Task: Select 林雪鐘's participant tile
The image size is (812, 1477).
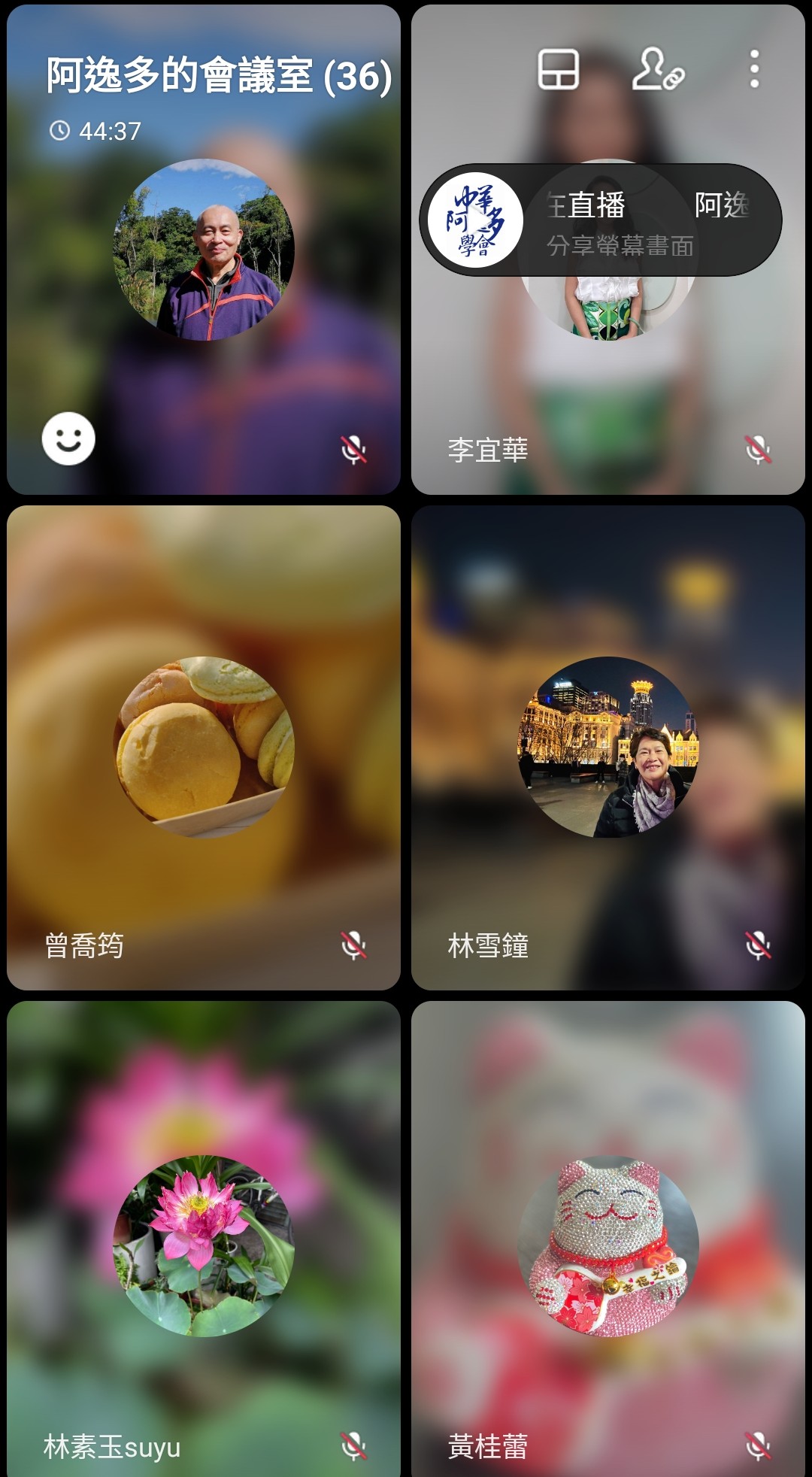Action: tap(607, 747)
